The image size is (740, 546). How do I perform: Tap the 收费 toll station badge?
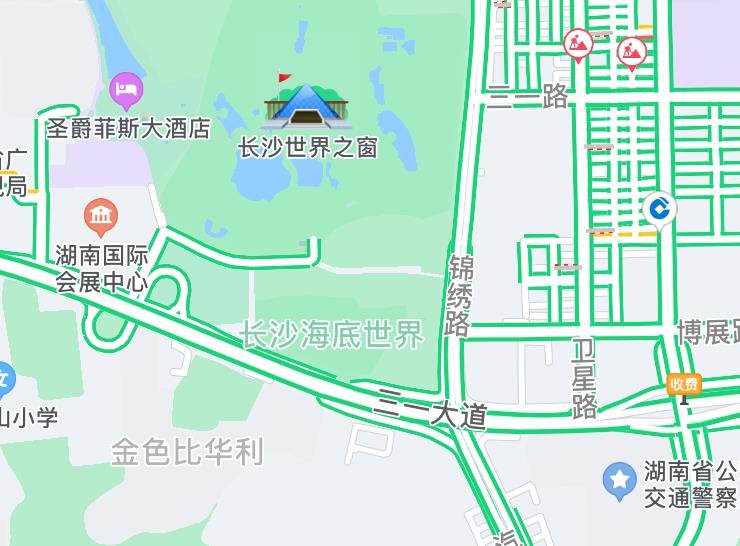[685, 384]
